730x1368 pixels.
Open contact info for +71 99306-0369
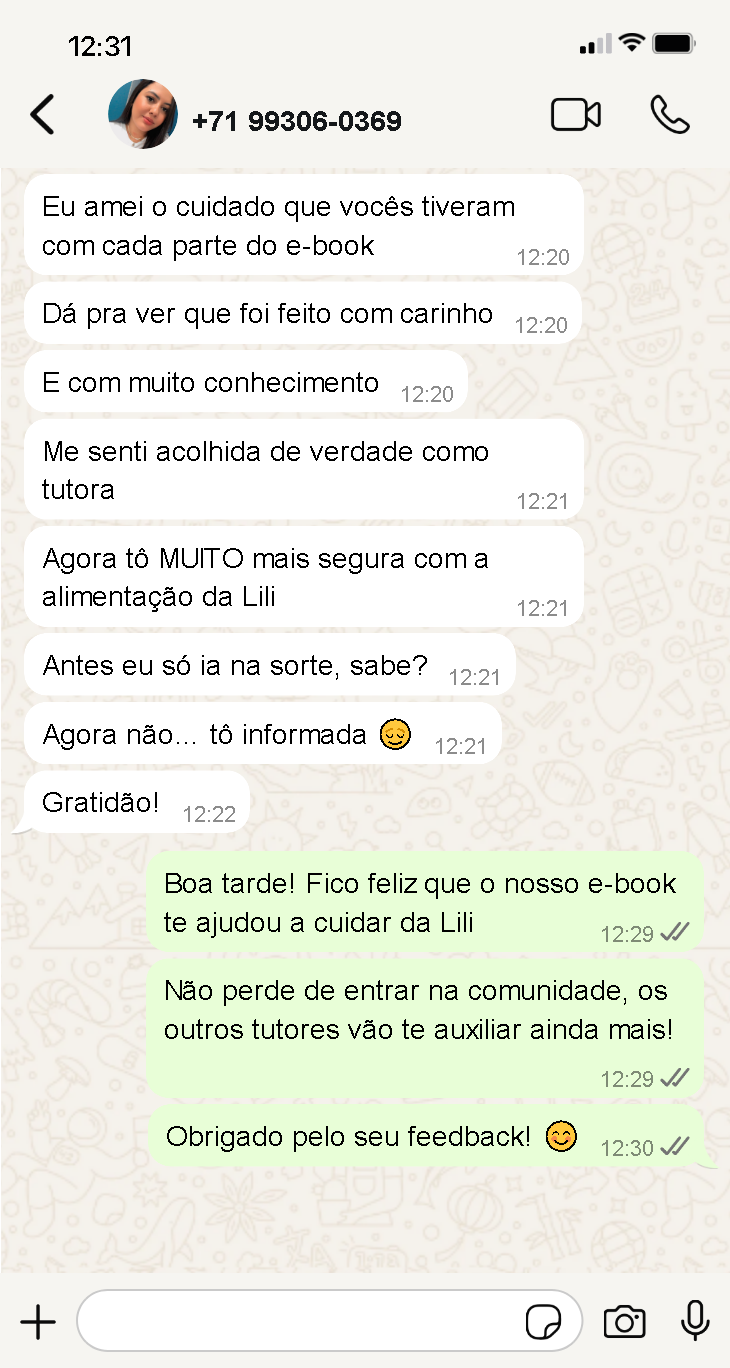pos(296,121)
